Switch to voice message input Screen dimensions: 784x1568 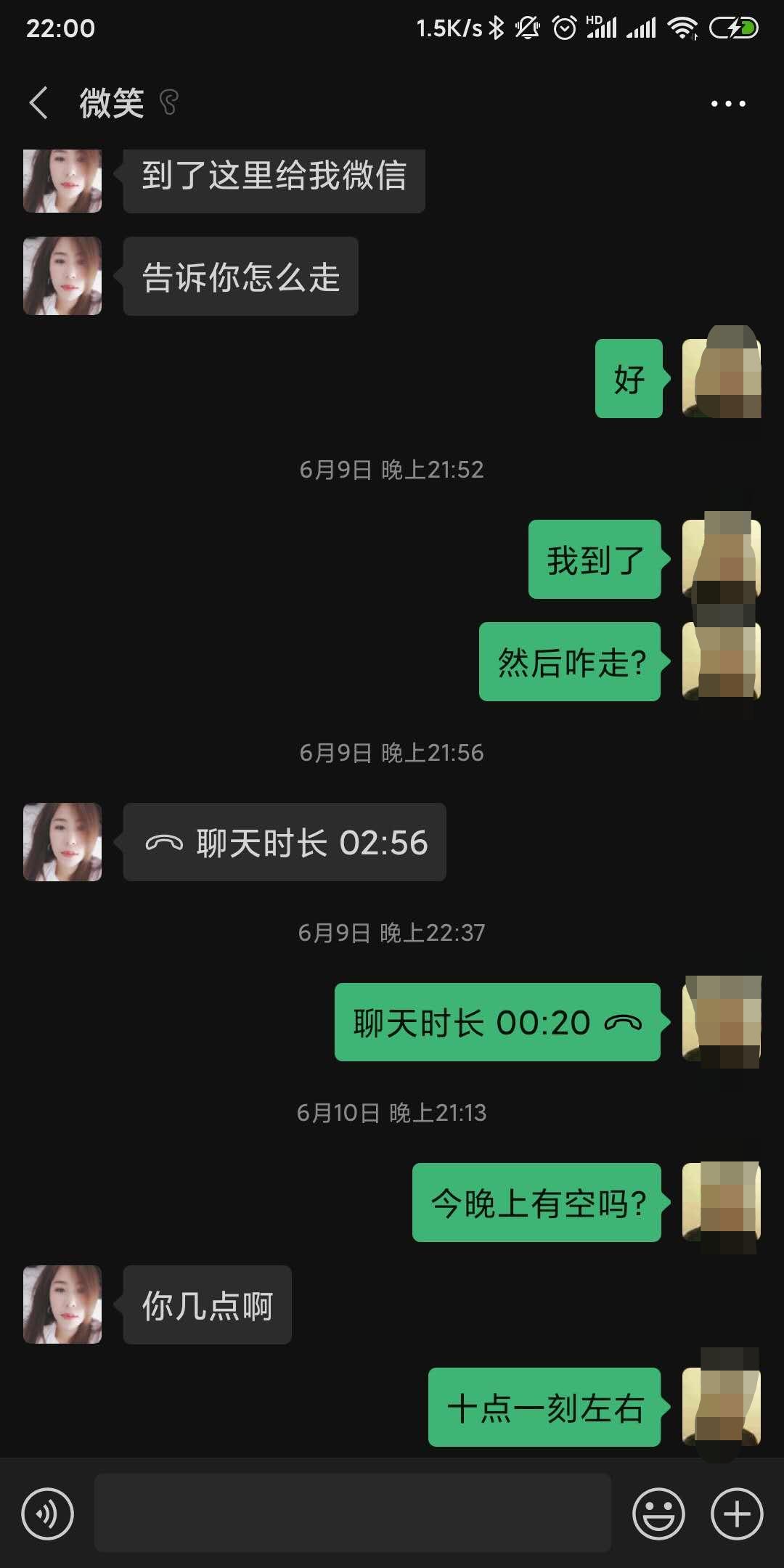pyautogui.click(x=48, y=1514)
